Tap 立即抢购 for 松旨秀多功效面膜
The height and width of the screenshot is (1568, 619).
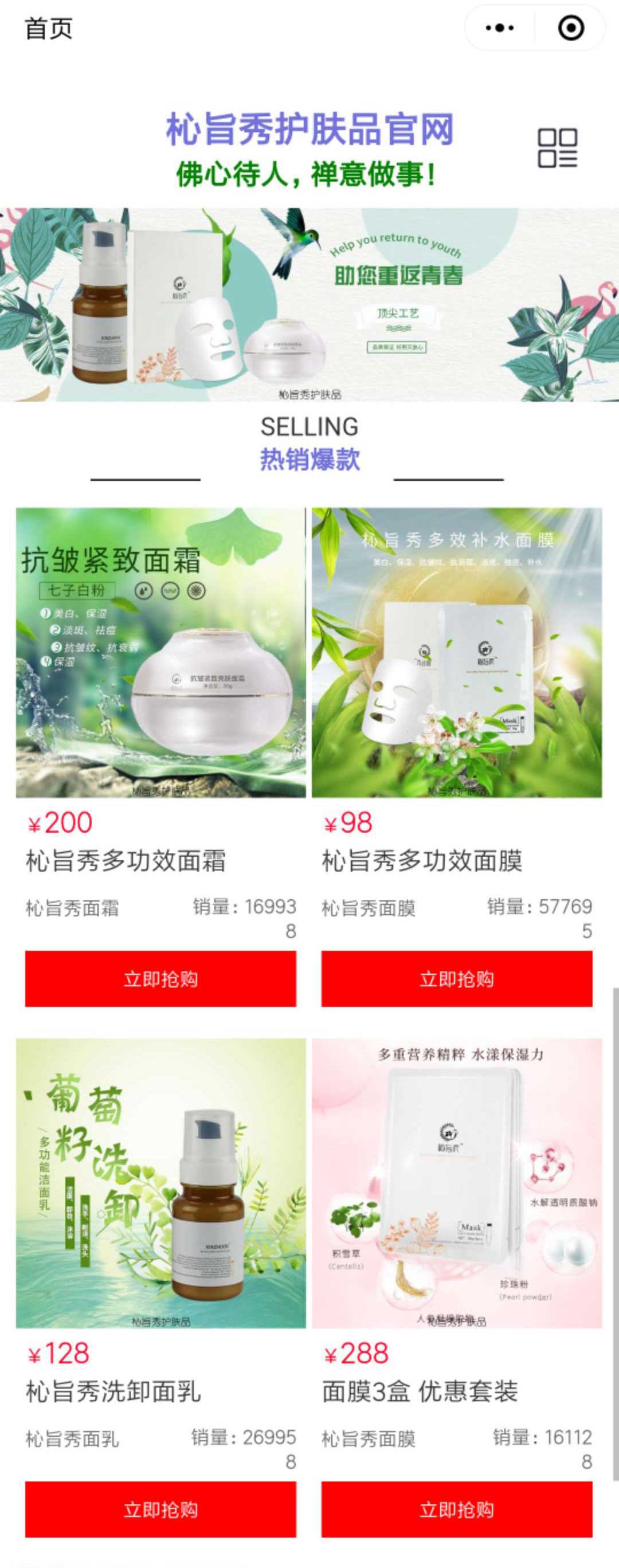(456, 979)
